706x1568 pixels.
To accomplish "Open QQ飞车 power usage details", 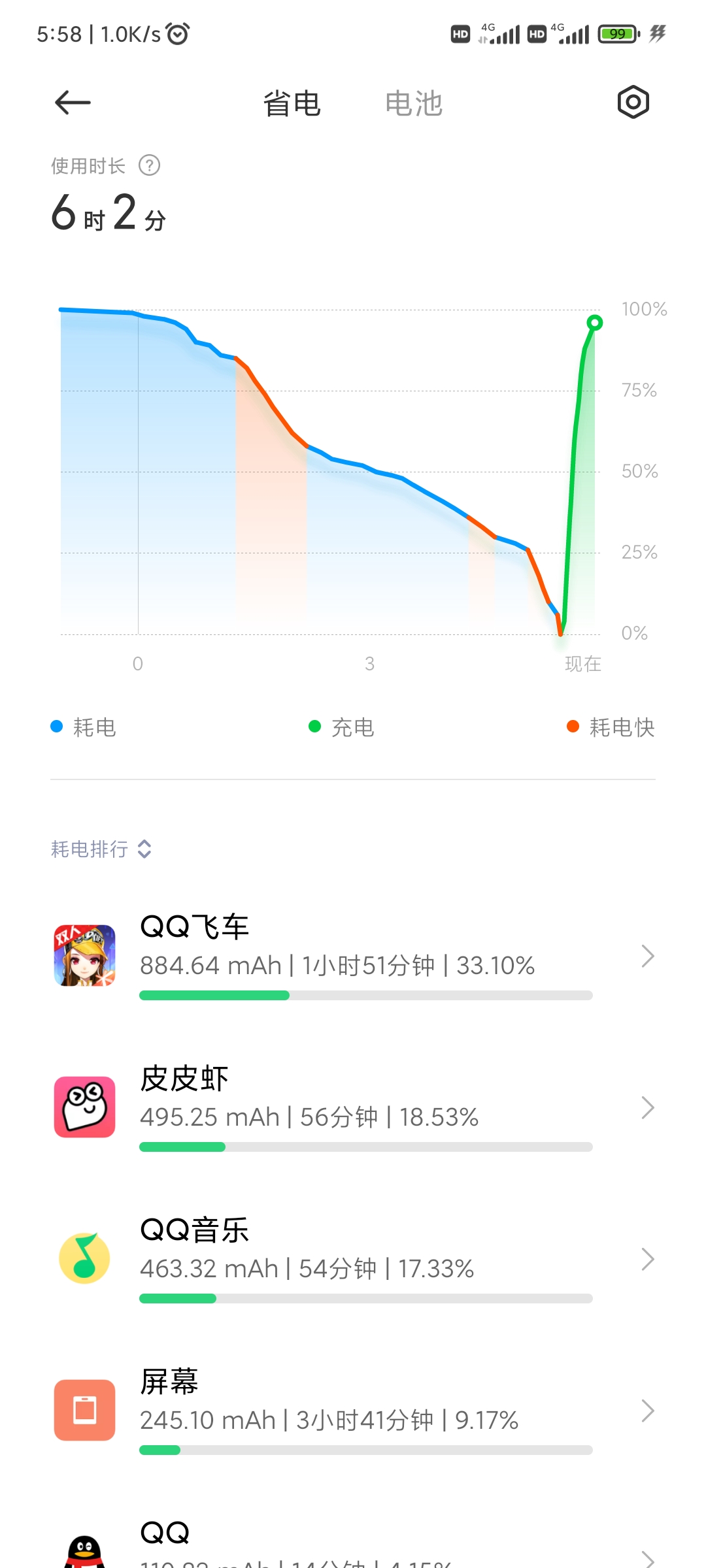I will point(353,956).
